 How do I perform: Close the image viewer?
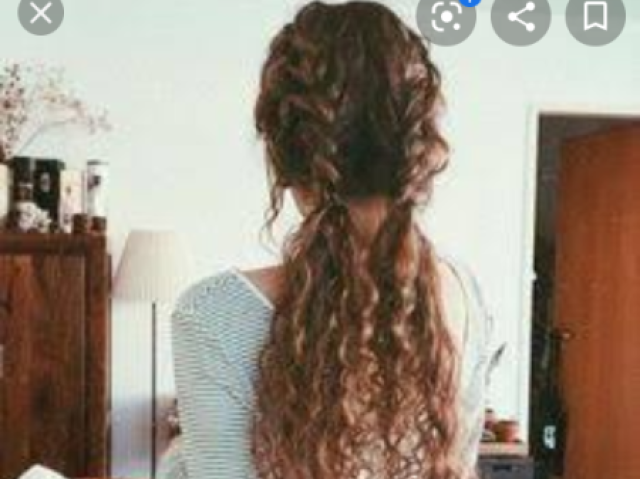point(40,13)
